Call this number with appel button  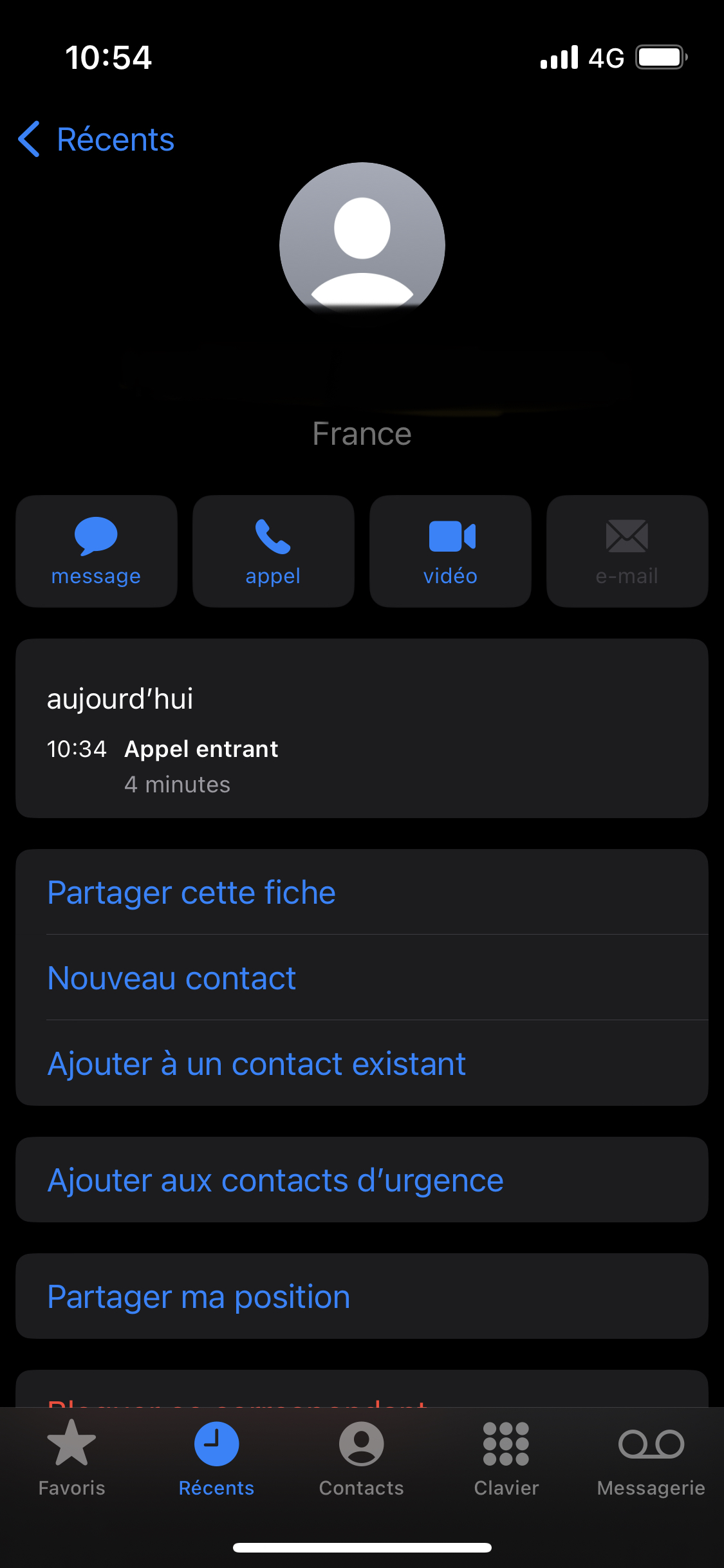273,551
